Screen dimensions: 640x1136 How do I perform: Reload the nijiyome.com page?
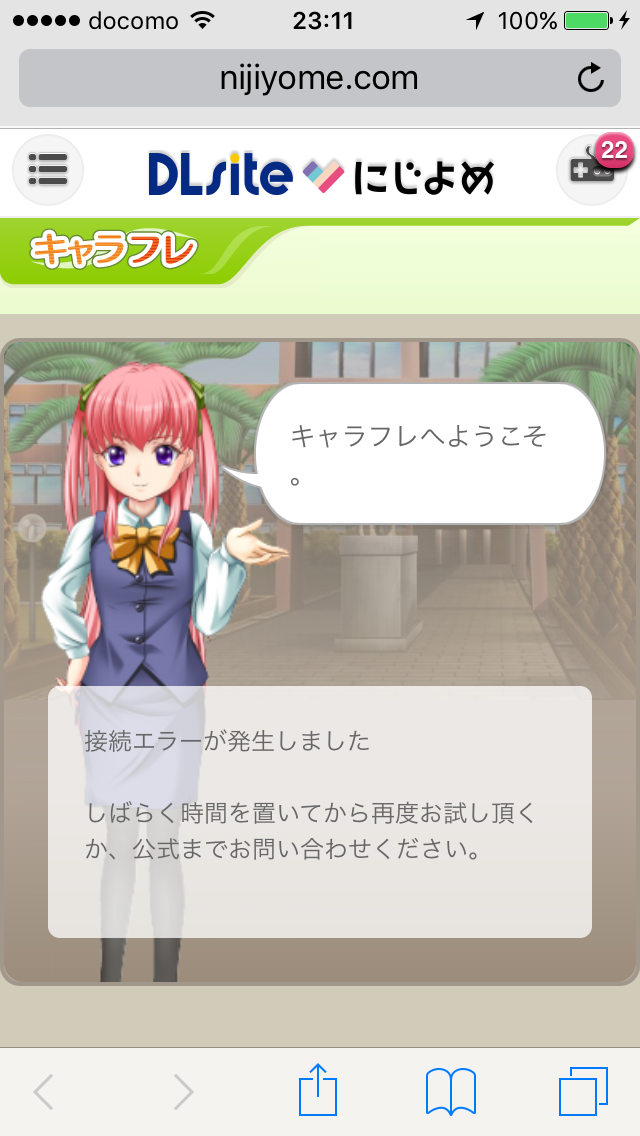[591, 78]
